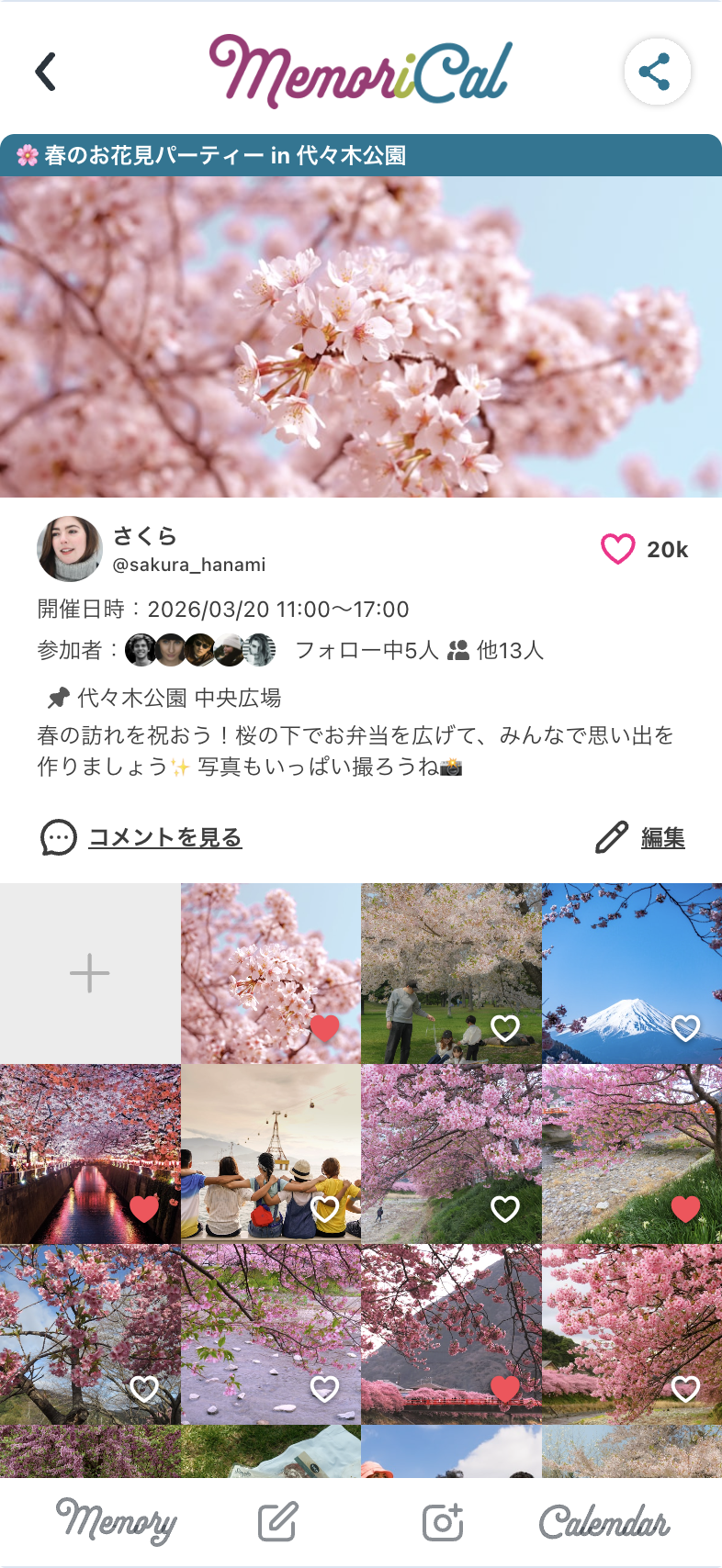The image size is (722, 1568).
Task: Go back using the back arrow
Action: click(x=45, y=73)
